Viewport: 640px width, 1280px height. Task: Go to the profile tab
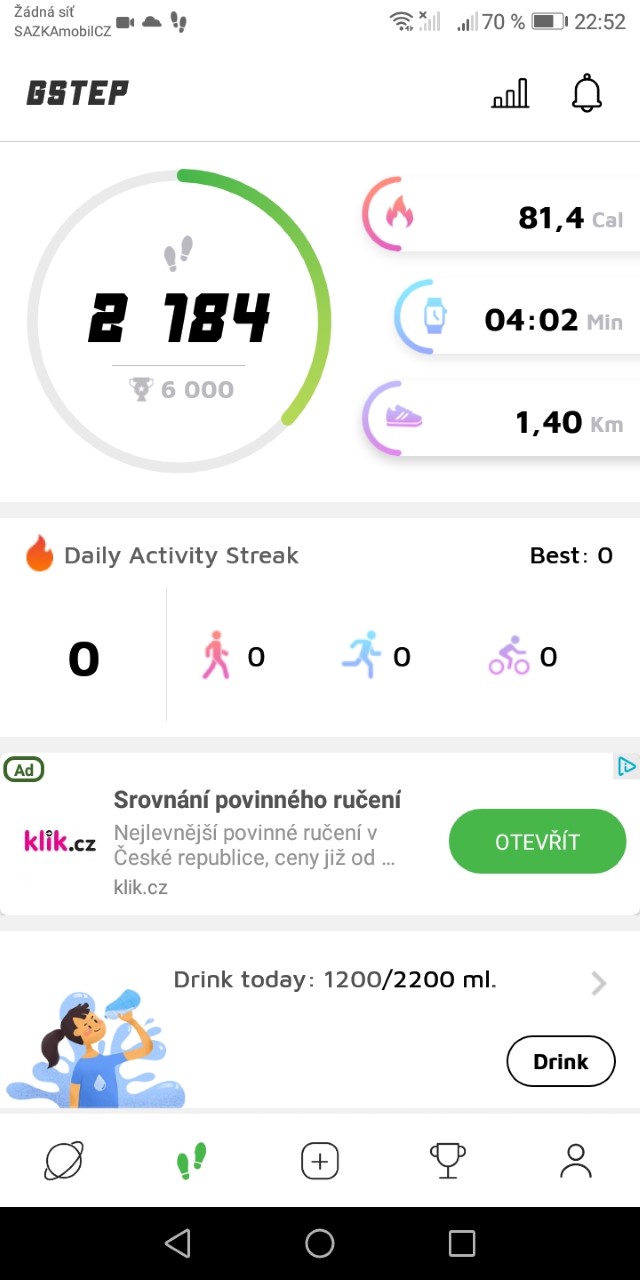click(576, 1161)
